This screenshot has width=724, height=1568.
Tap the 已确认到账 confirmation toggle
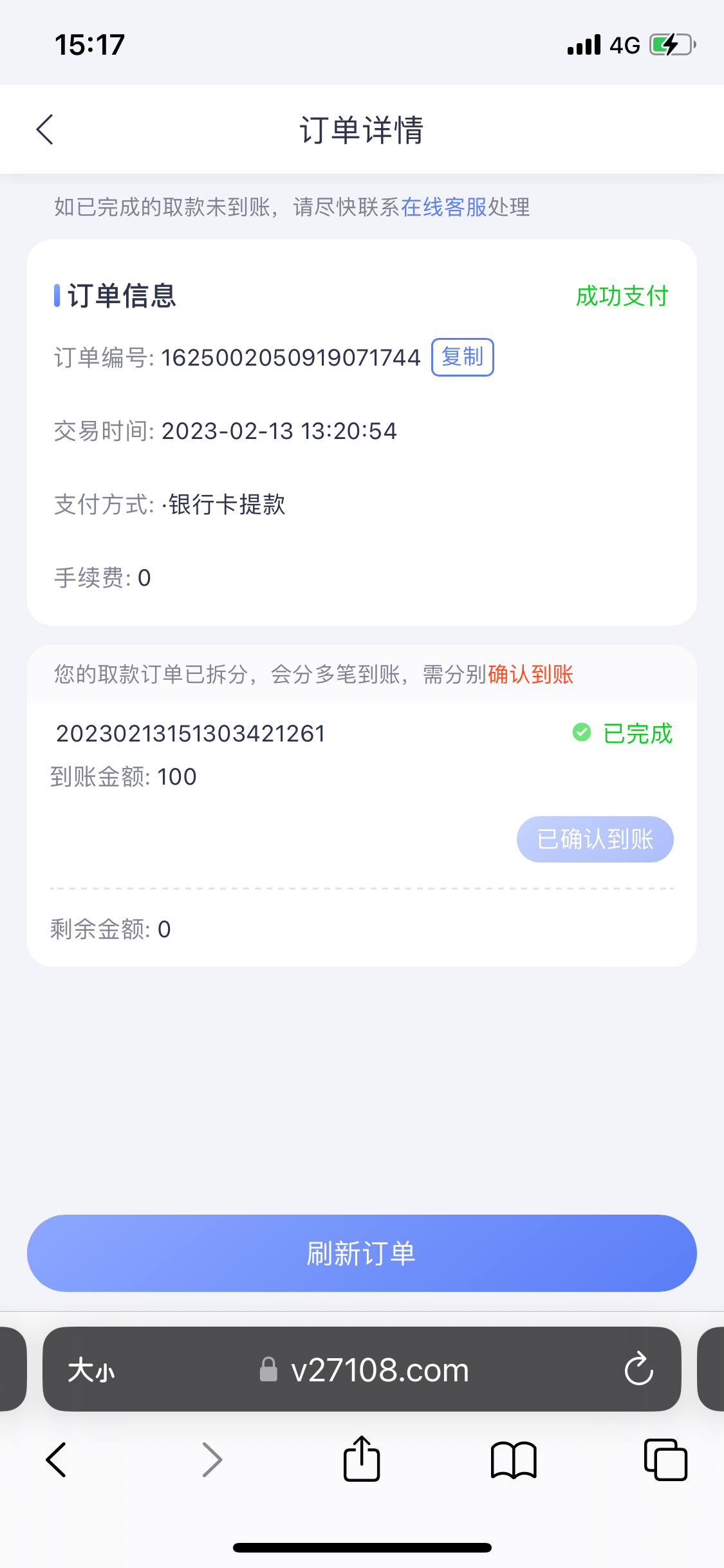594,839
